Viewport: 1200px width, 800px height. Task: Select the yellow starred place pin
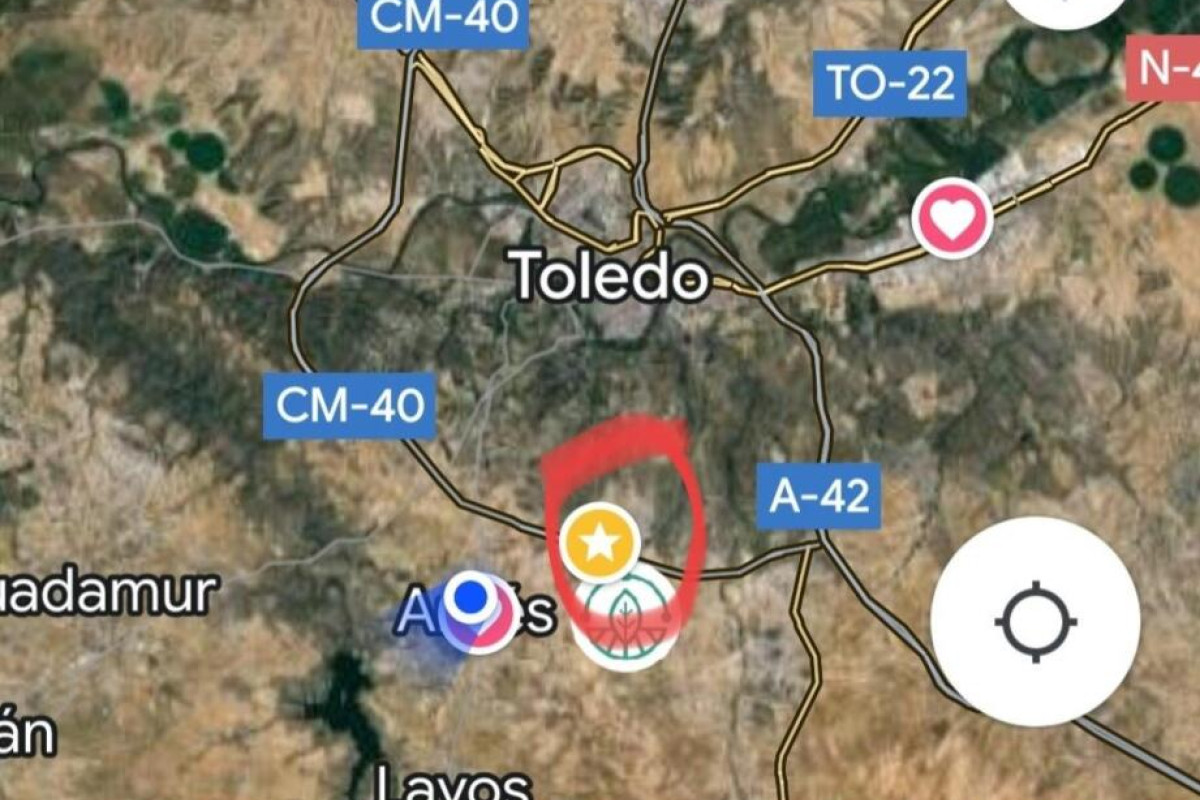599,543
